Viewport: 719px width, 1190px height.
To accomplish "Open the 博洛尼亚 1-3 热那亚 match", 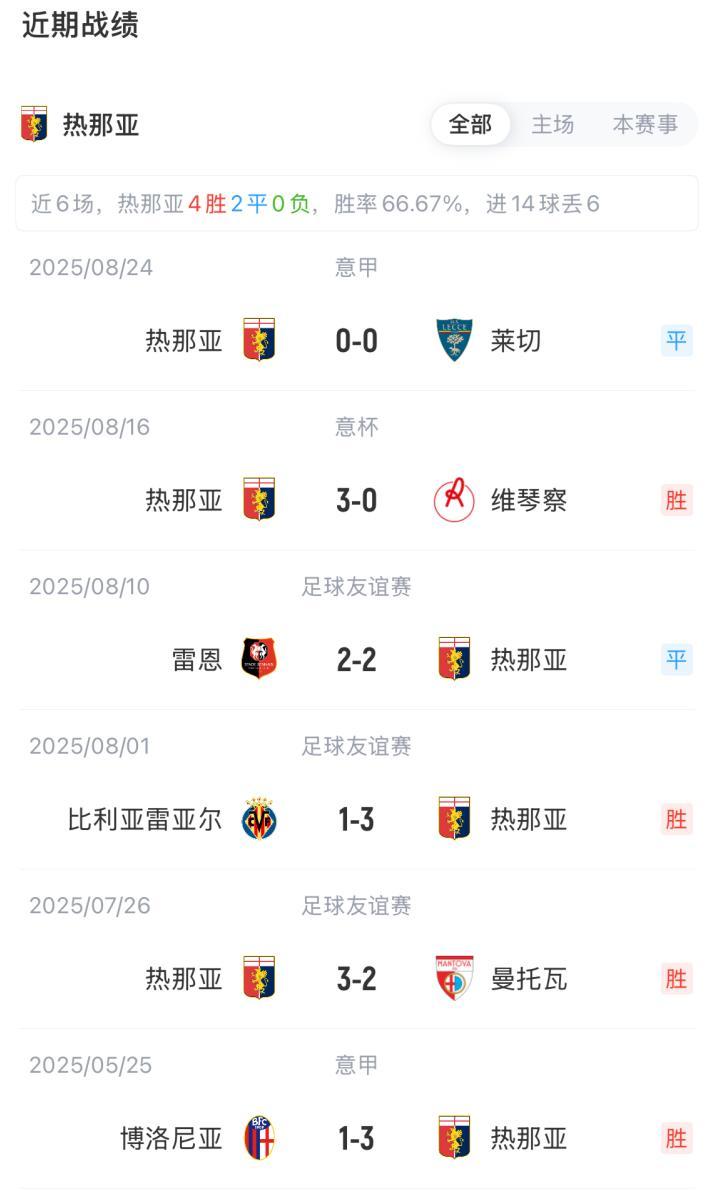I will click(356, 1139).
